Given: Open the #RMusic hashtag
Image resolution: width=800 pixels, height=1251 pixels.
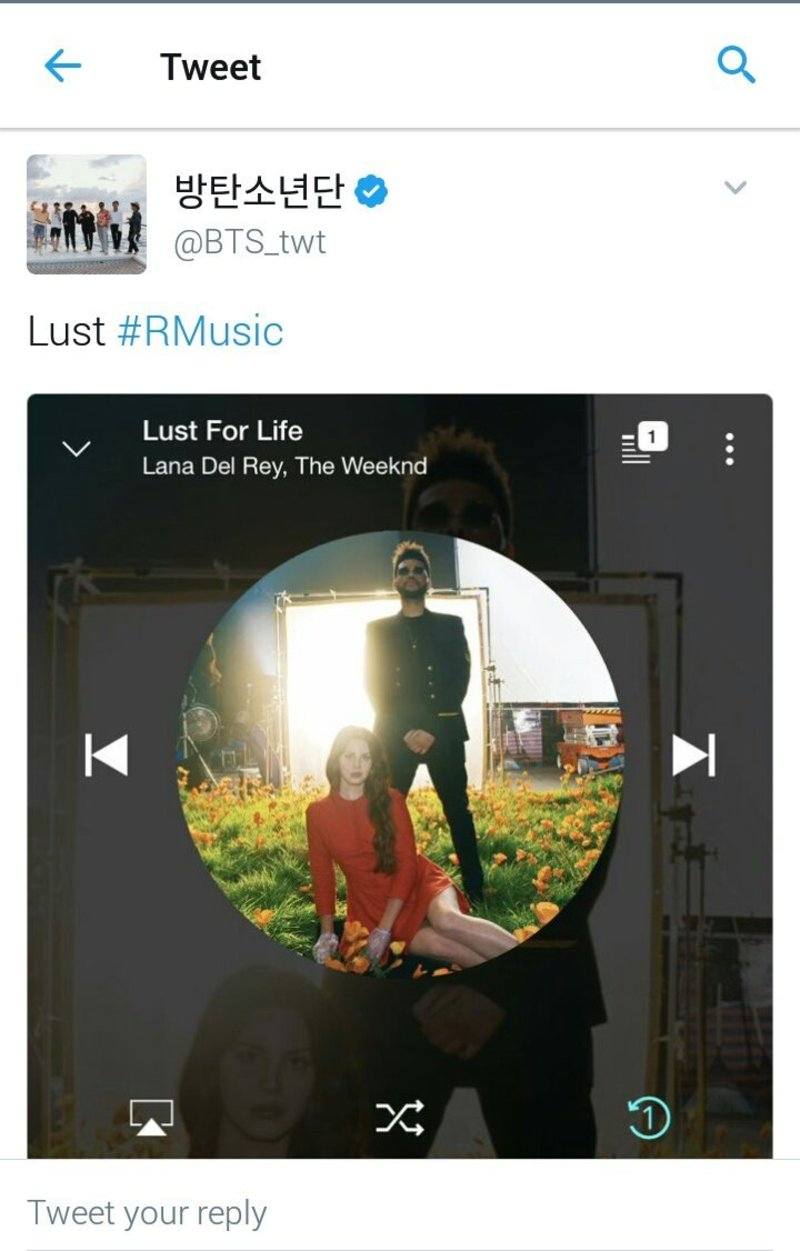Looking at the screenshot, I should click(x=200, y=331).
